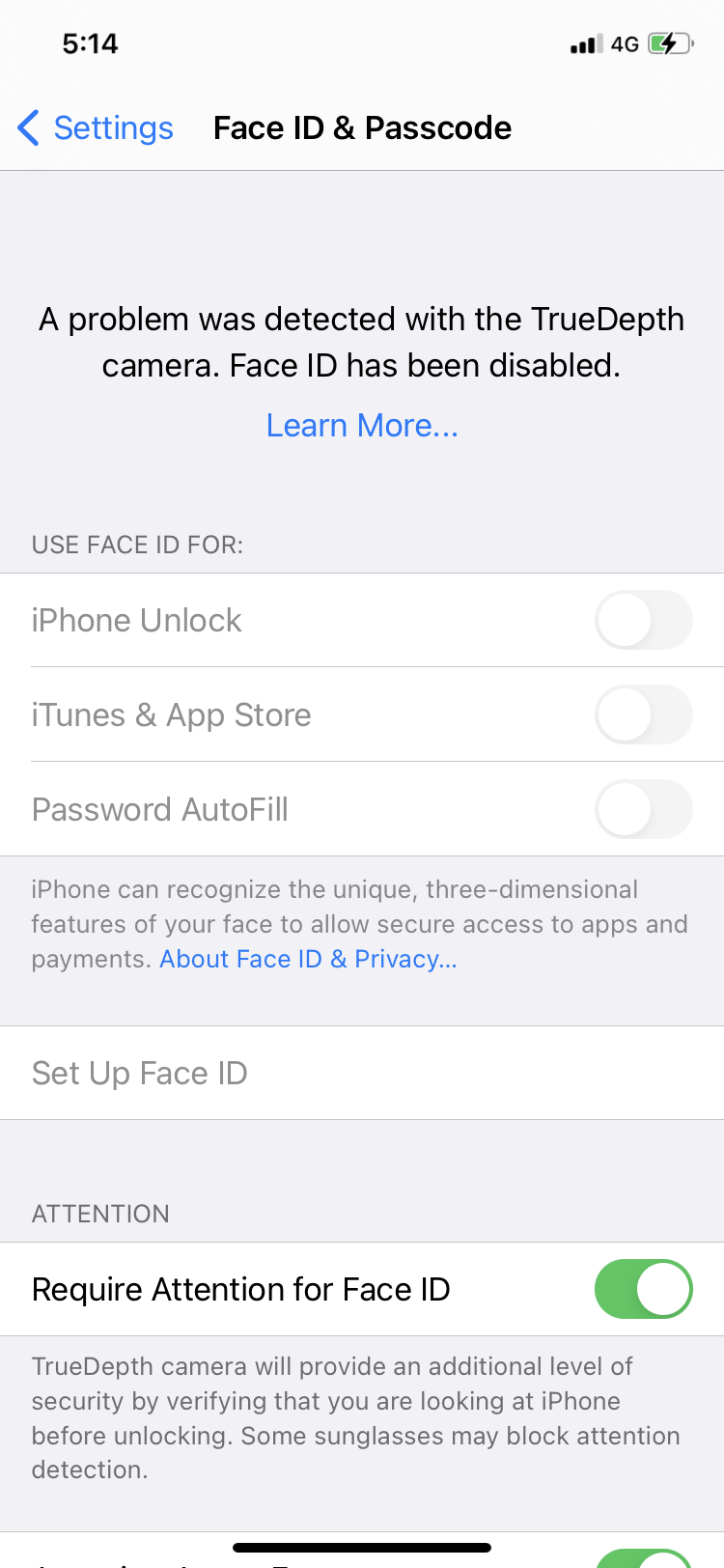This screenshot has height=1568, width=724.
Task: Open About Face ID & Privacy link
Action: pyautogui.click(x=308, y=959)
